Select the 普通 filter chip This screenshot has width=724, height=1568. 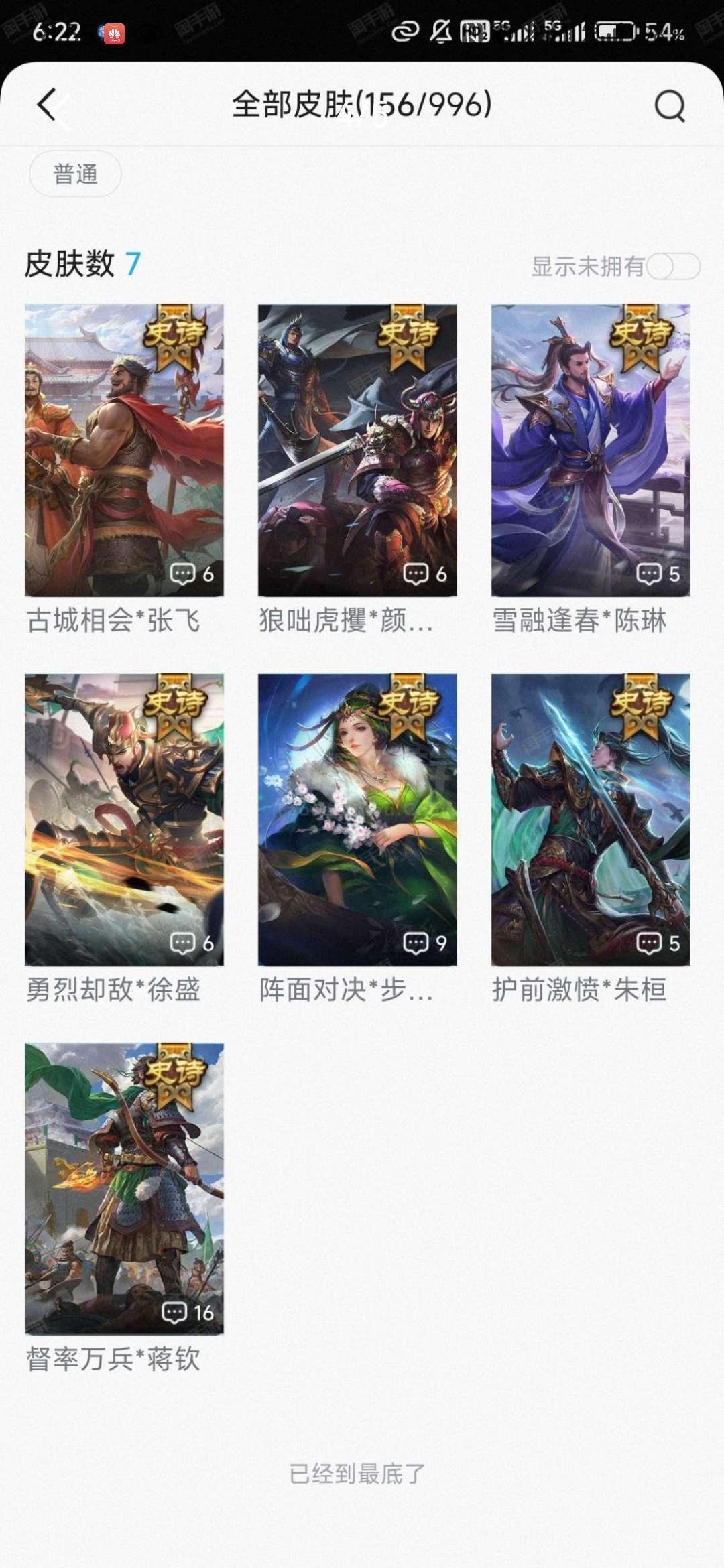[75, 174]
